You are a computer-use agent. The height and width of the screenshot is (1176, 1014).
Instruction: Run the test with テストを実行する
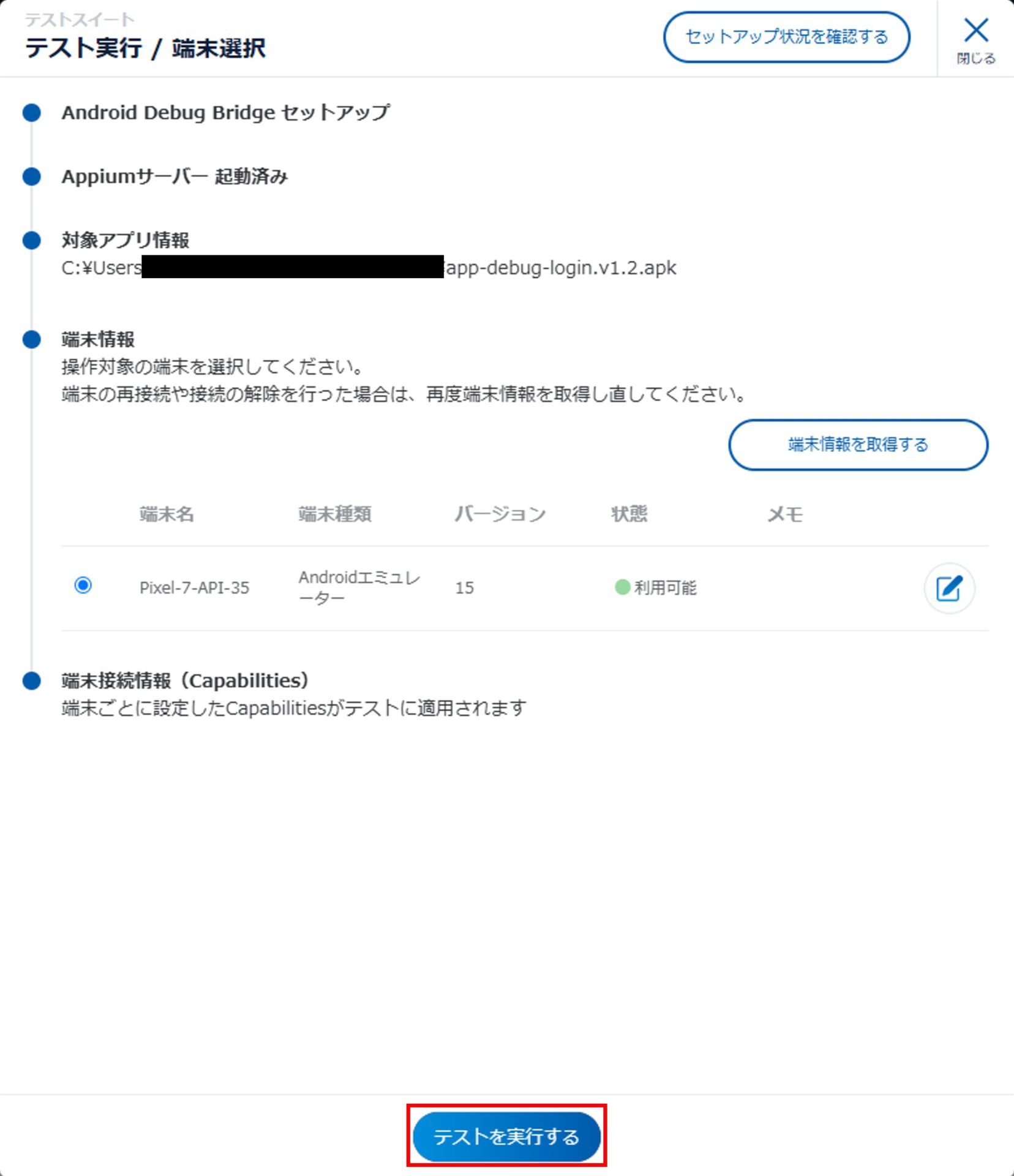coord(506,1136)
